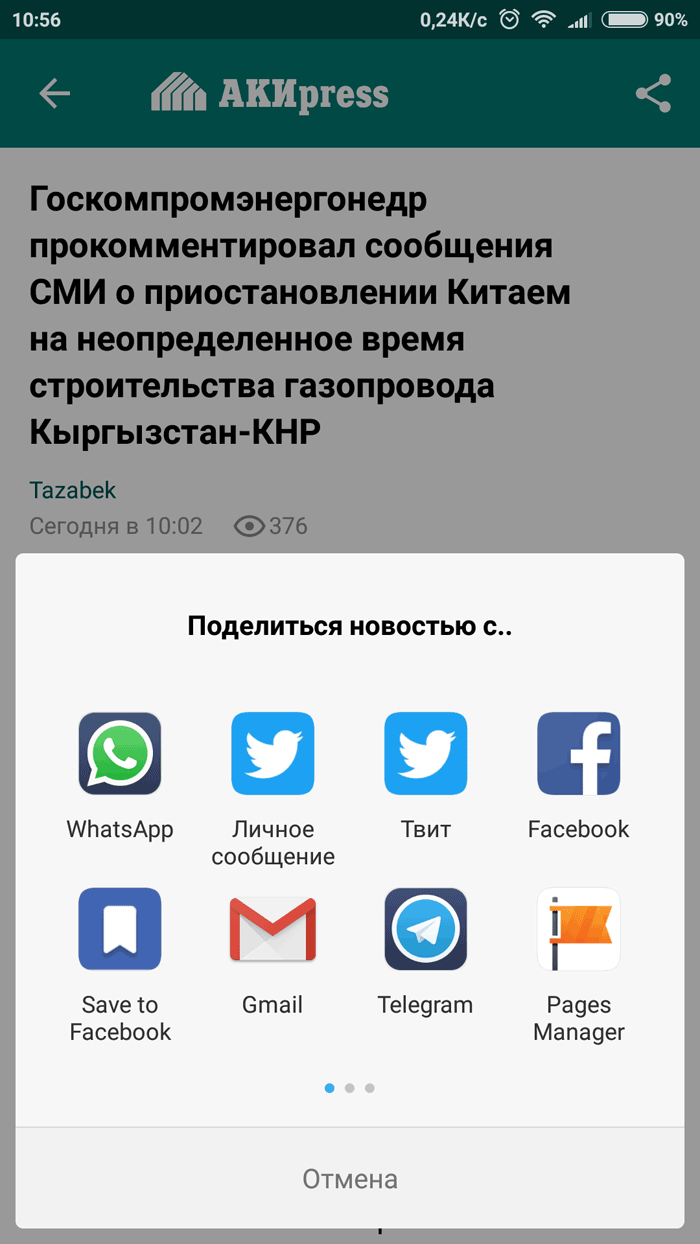Tap Отмена to cancel sharing

click(x=350, y=1179)
